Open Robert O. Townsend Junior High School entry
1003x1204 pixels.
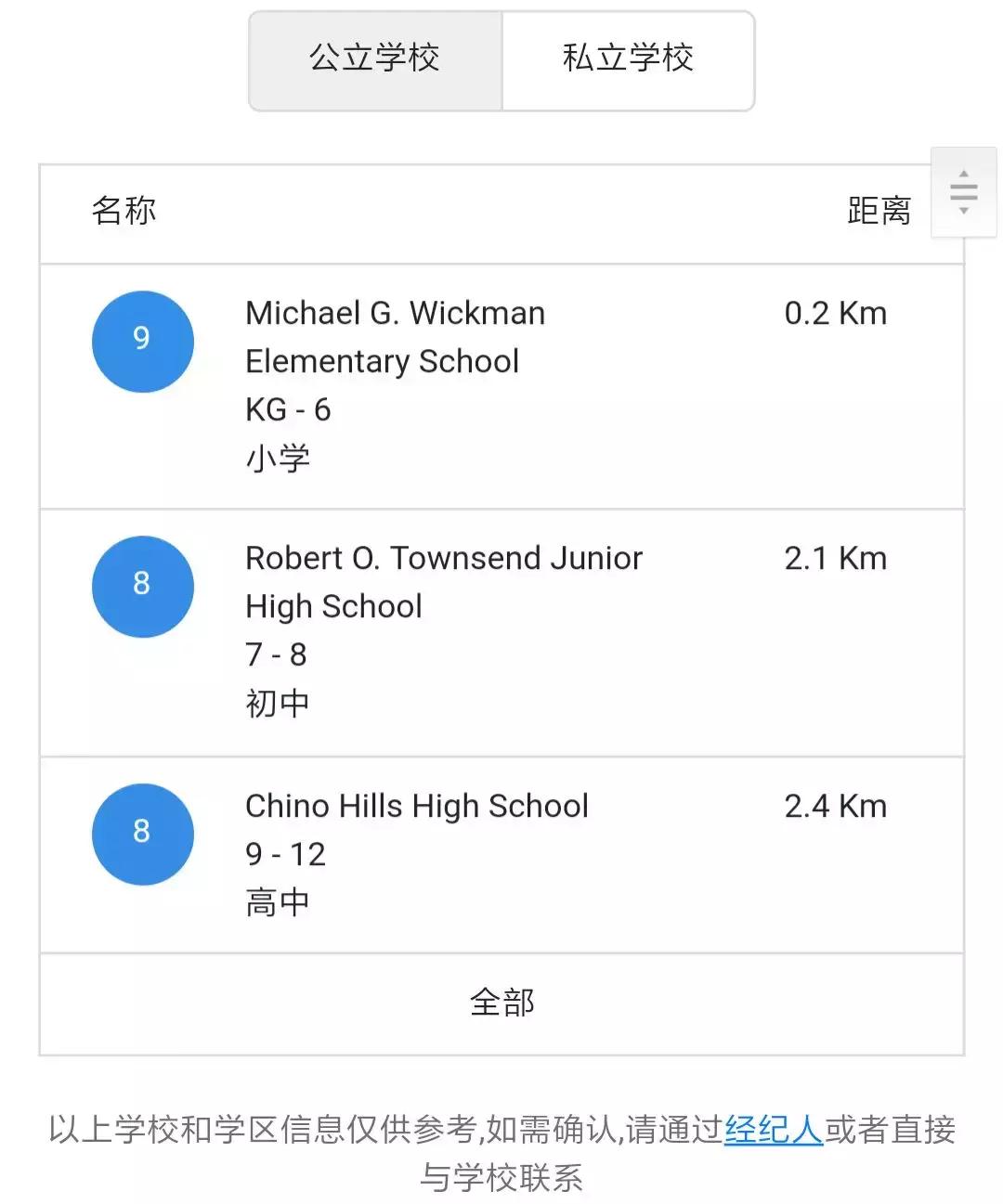[x=444, y=582]
